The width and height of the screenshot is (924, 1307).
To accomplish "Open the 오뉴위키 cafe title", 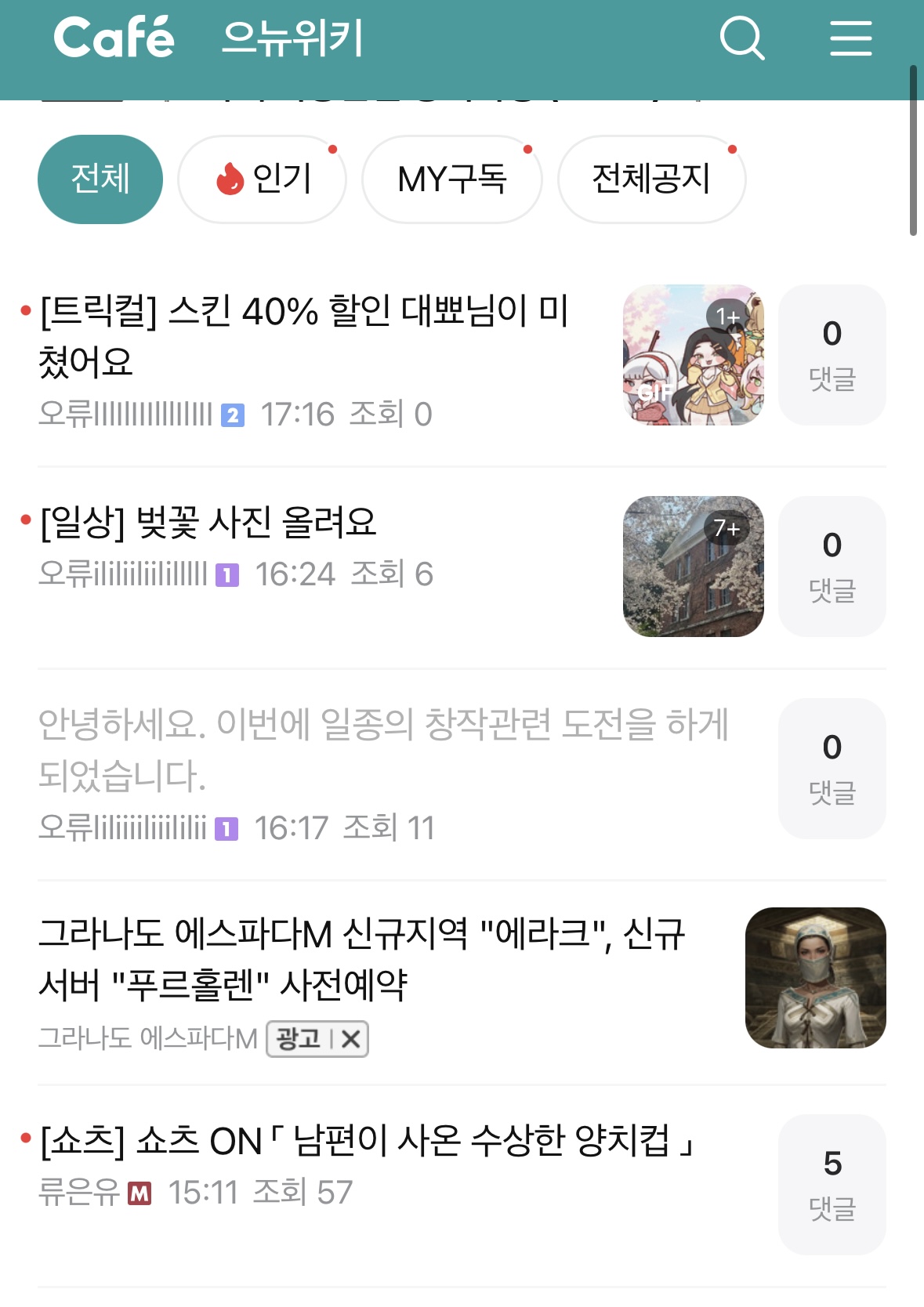I will click(x=292, y=38).
